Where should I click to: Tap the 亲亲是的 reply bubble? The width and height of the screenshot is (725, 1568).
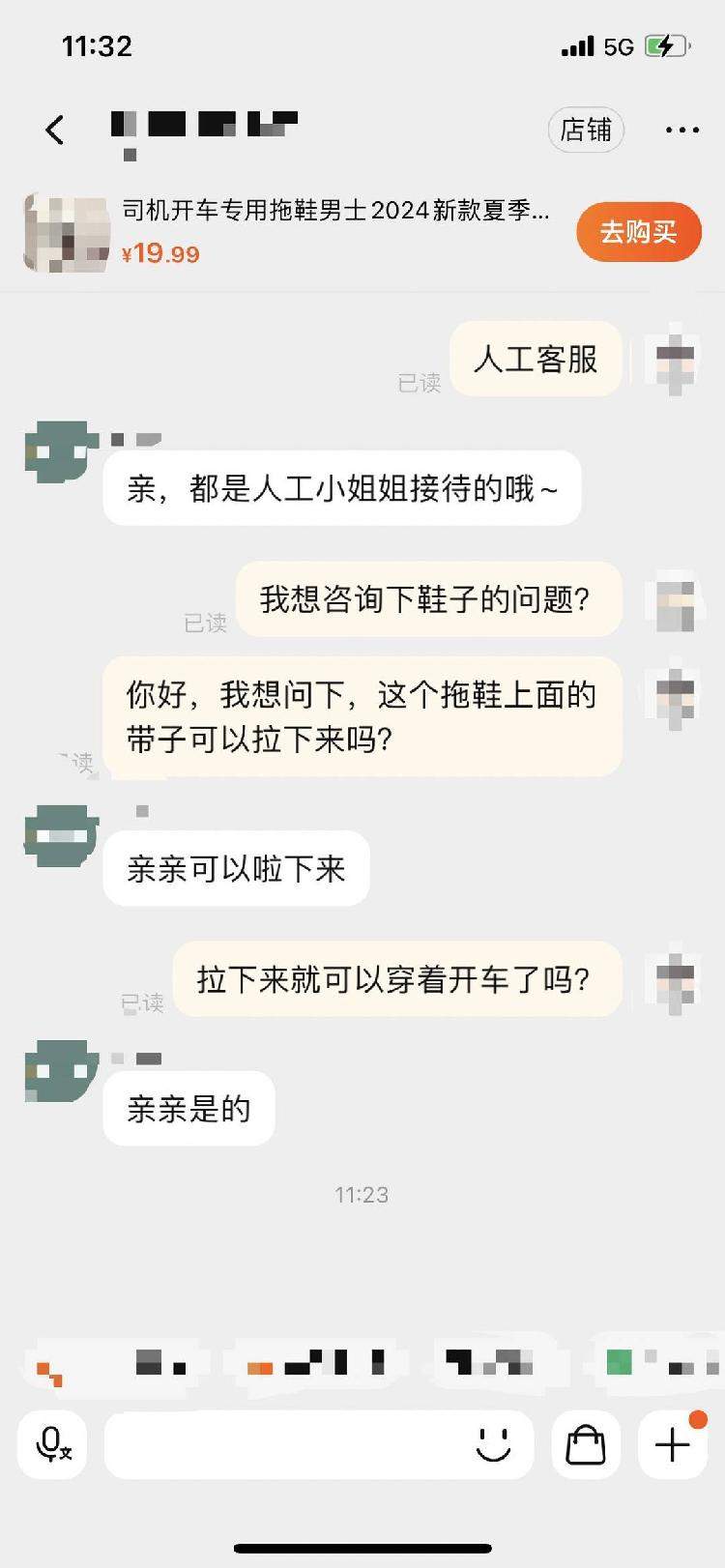point(188,1109)
